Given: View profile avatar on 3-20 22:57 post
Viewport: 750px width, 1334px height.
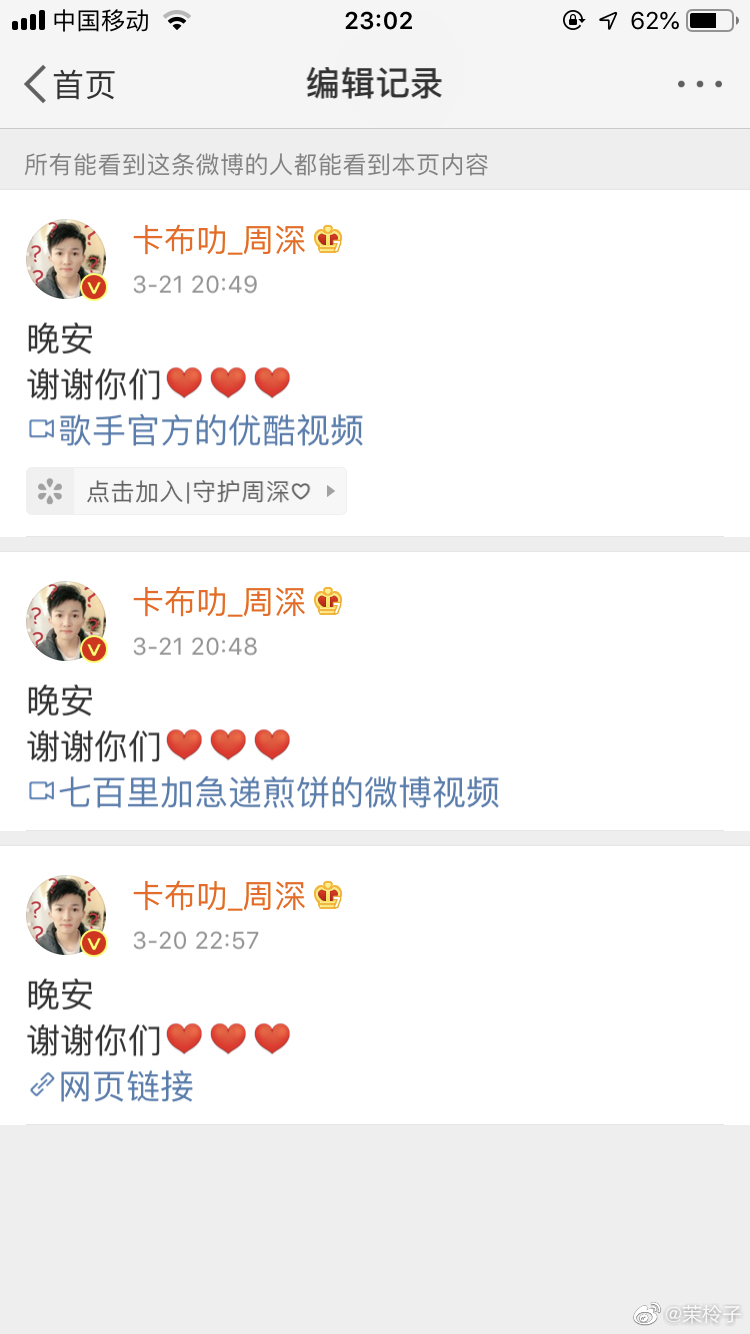Looking at the screenshot, I should [x=66, y=916].
